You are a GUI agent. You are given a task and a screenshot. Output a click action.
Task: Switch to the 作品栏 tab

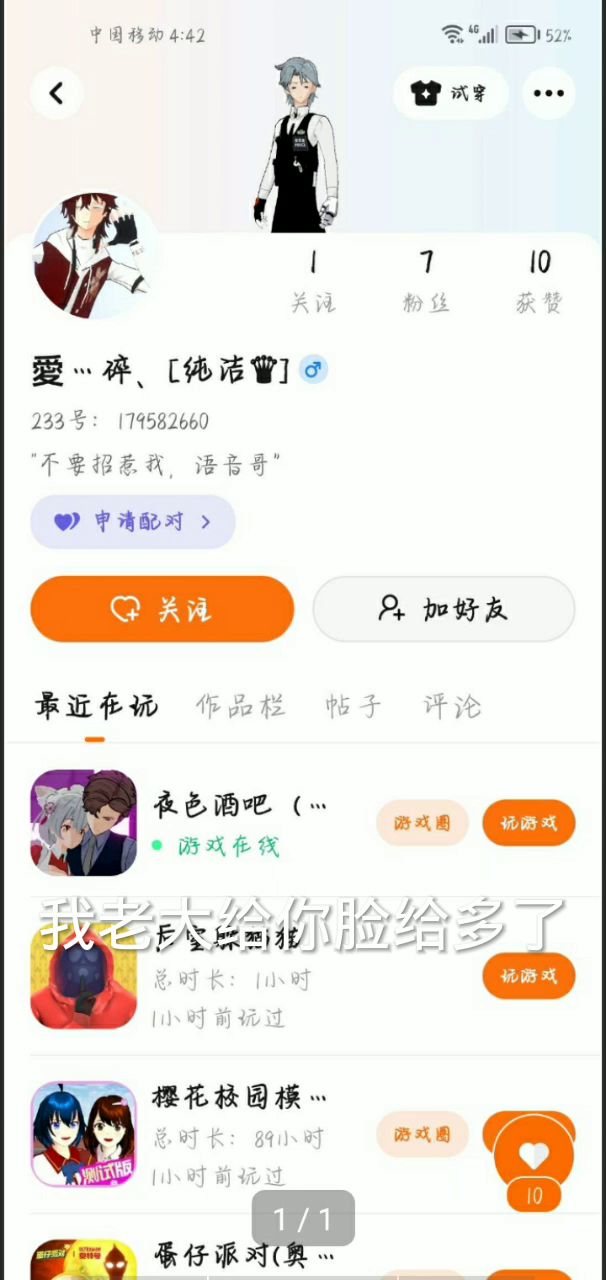(240, 706)
